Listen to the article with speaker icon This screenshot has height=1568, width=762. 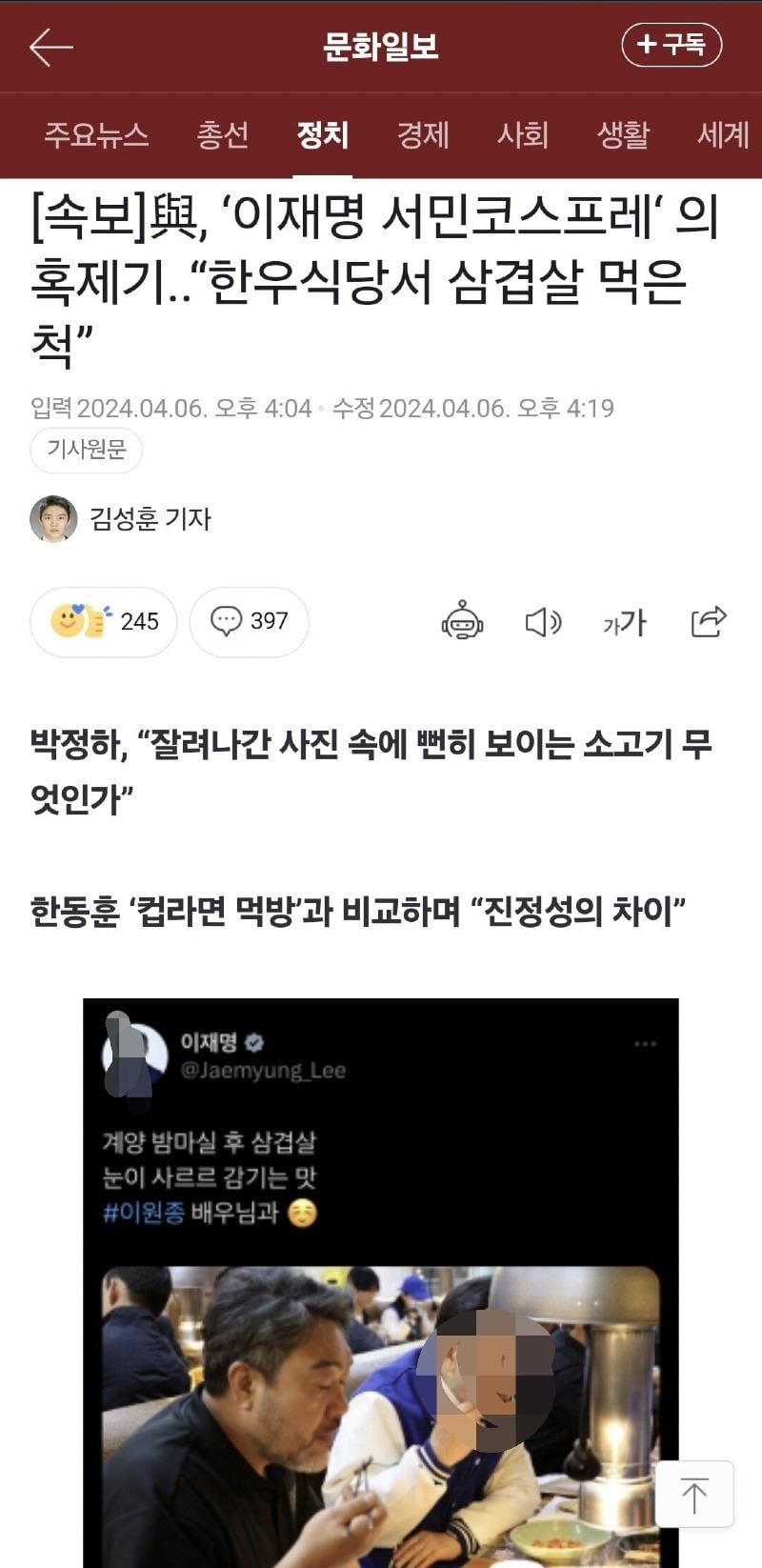543,622
